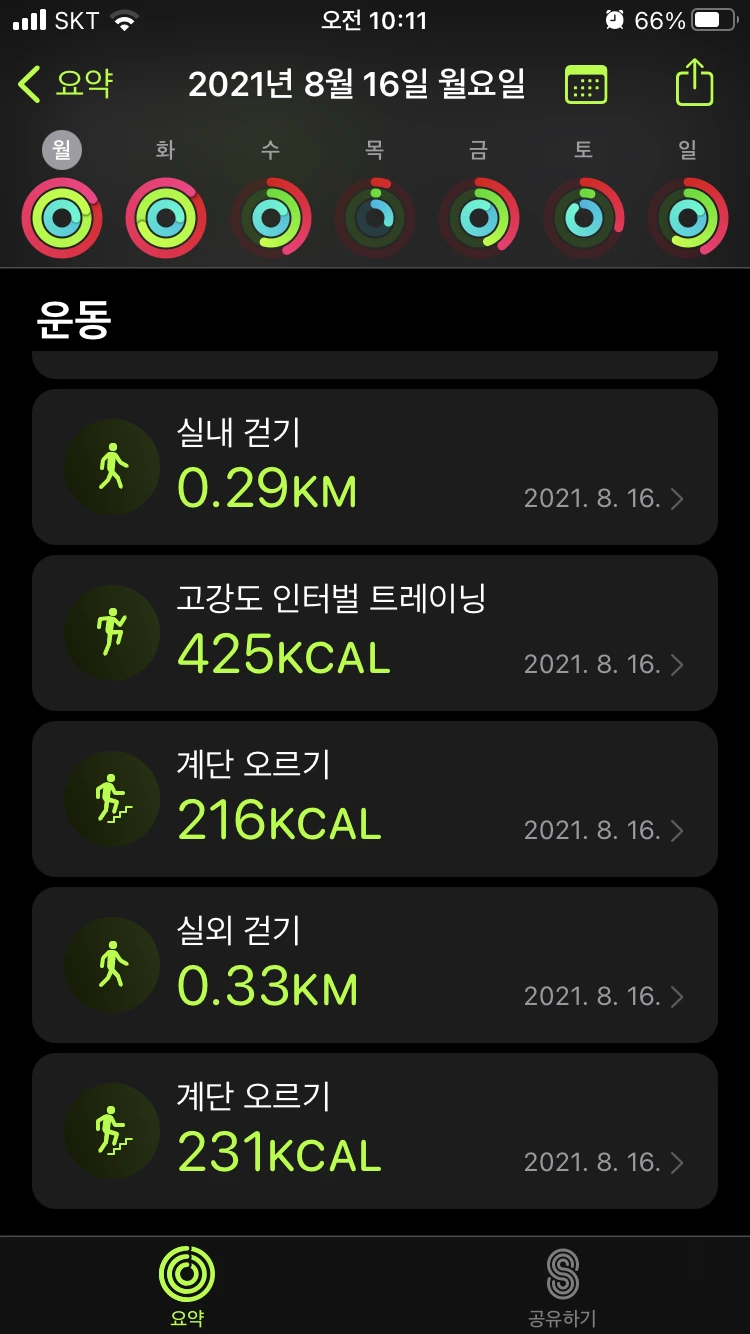Open the 고강도 인터벌 트레이닝 workout
Viewport: 750px width, 1334px height.
(x=375, y=633)
